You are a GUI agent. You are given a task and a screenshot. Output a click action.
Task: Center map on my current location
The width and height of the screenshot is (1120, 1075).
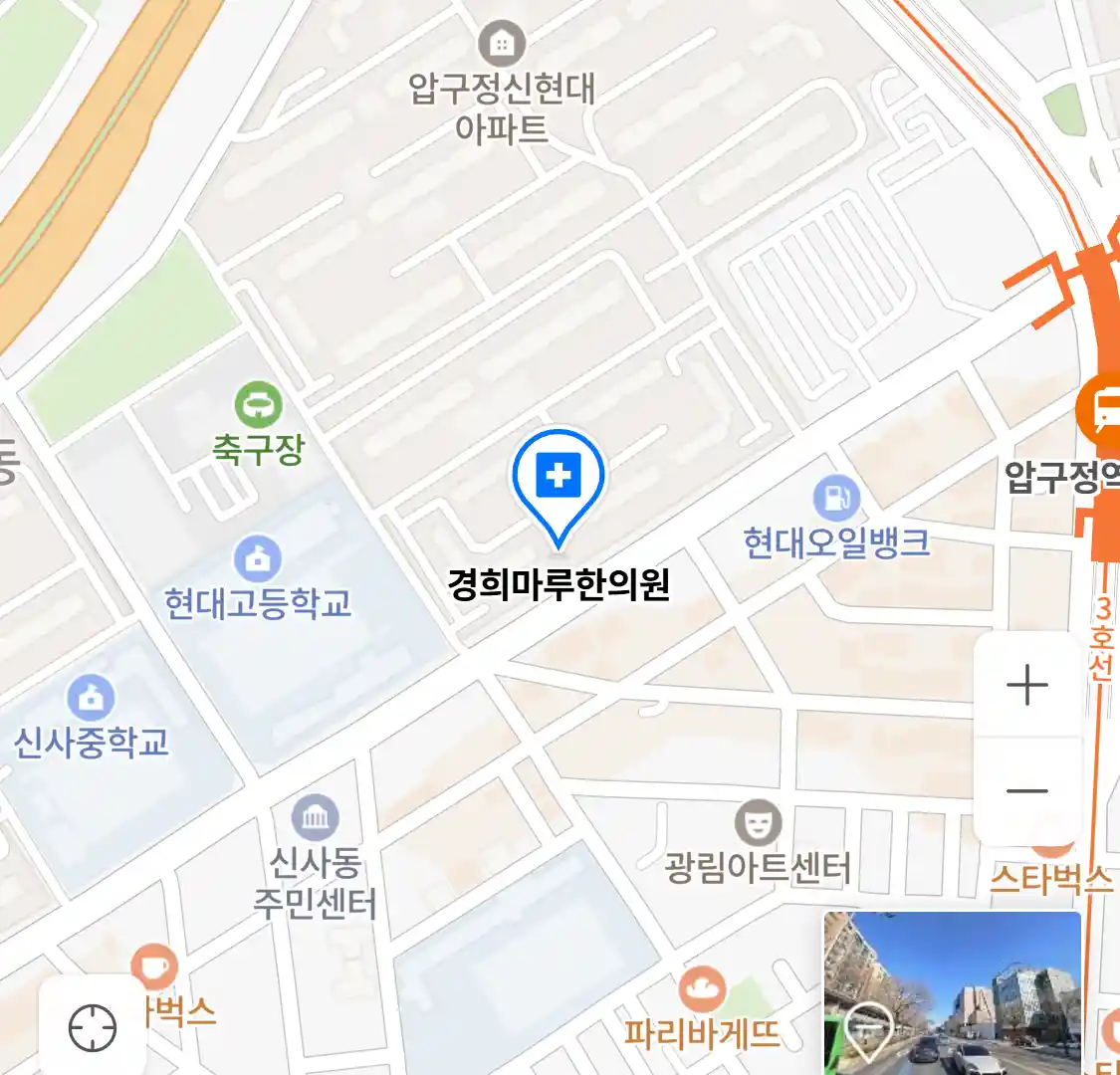(x=93, y=1027)
